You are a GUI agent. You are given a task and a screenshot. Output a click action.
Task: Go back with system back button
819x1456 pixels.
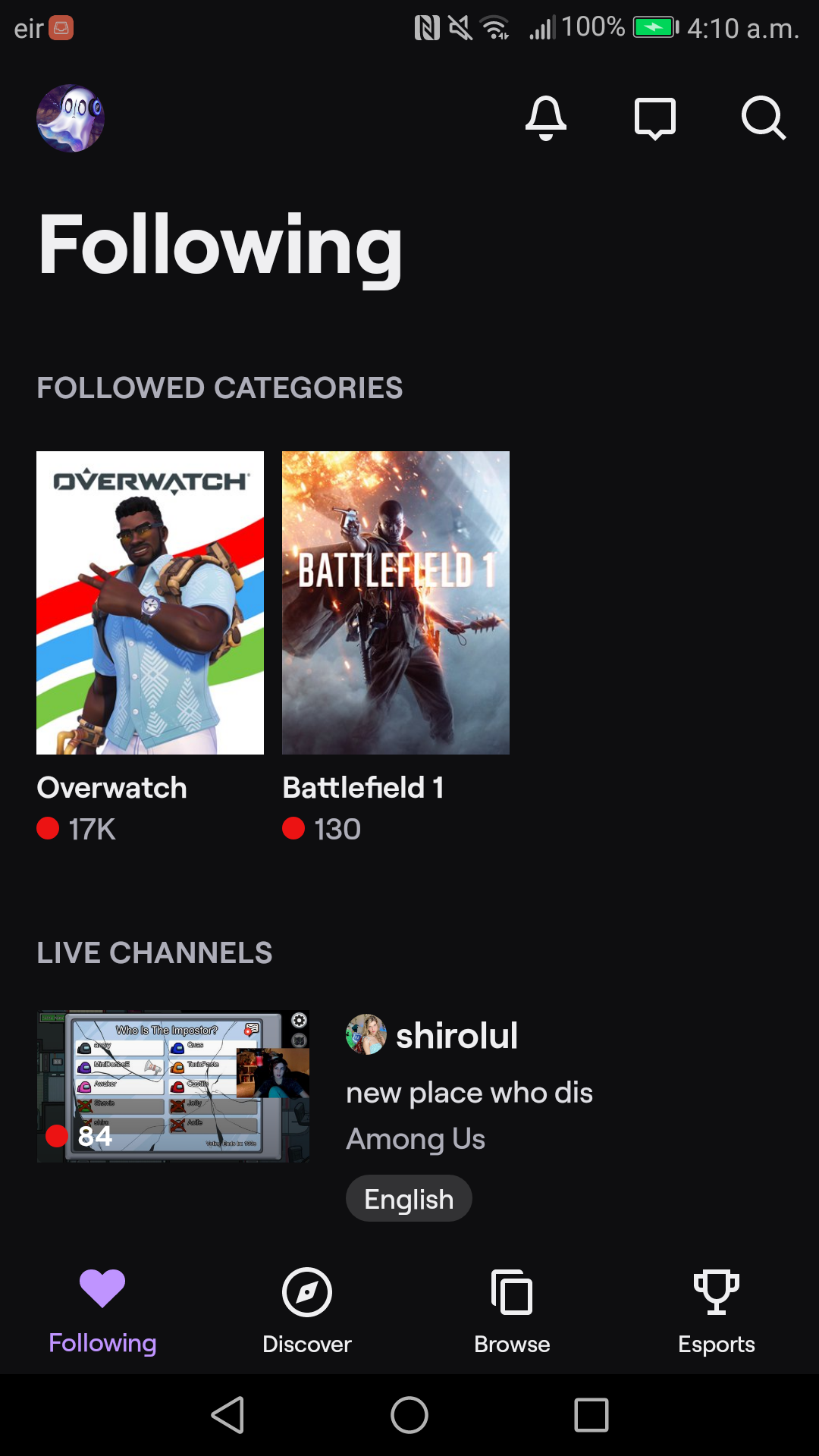(227, 1415)
